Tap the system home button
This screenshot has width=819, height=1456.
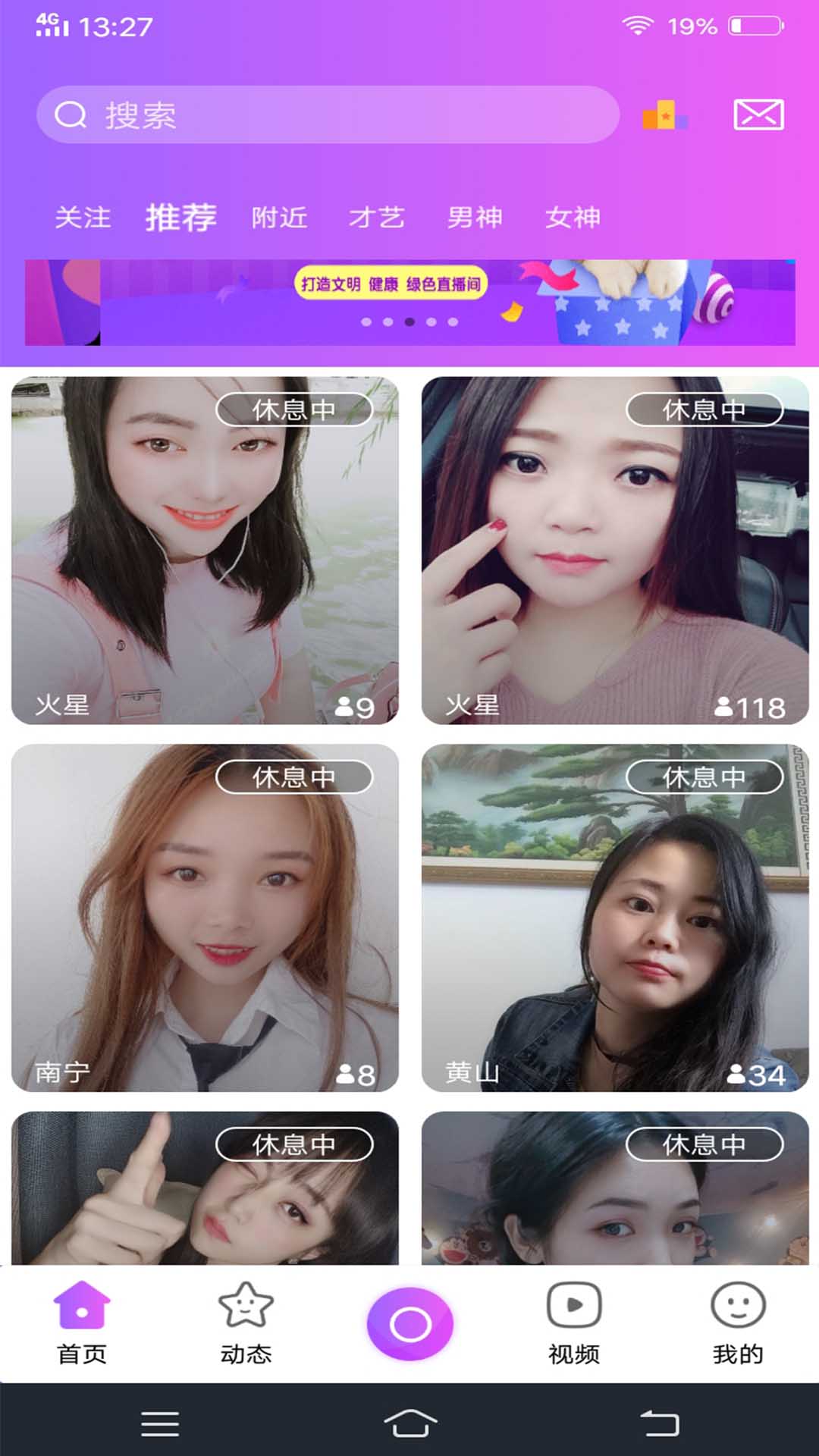point(410,1423)
